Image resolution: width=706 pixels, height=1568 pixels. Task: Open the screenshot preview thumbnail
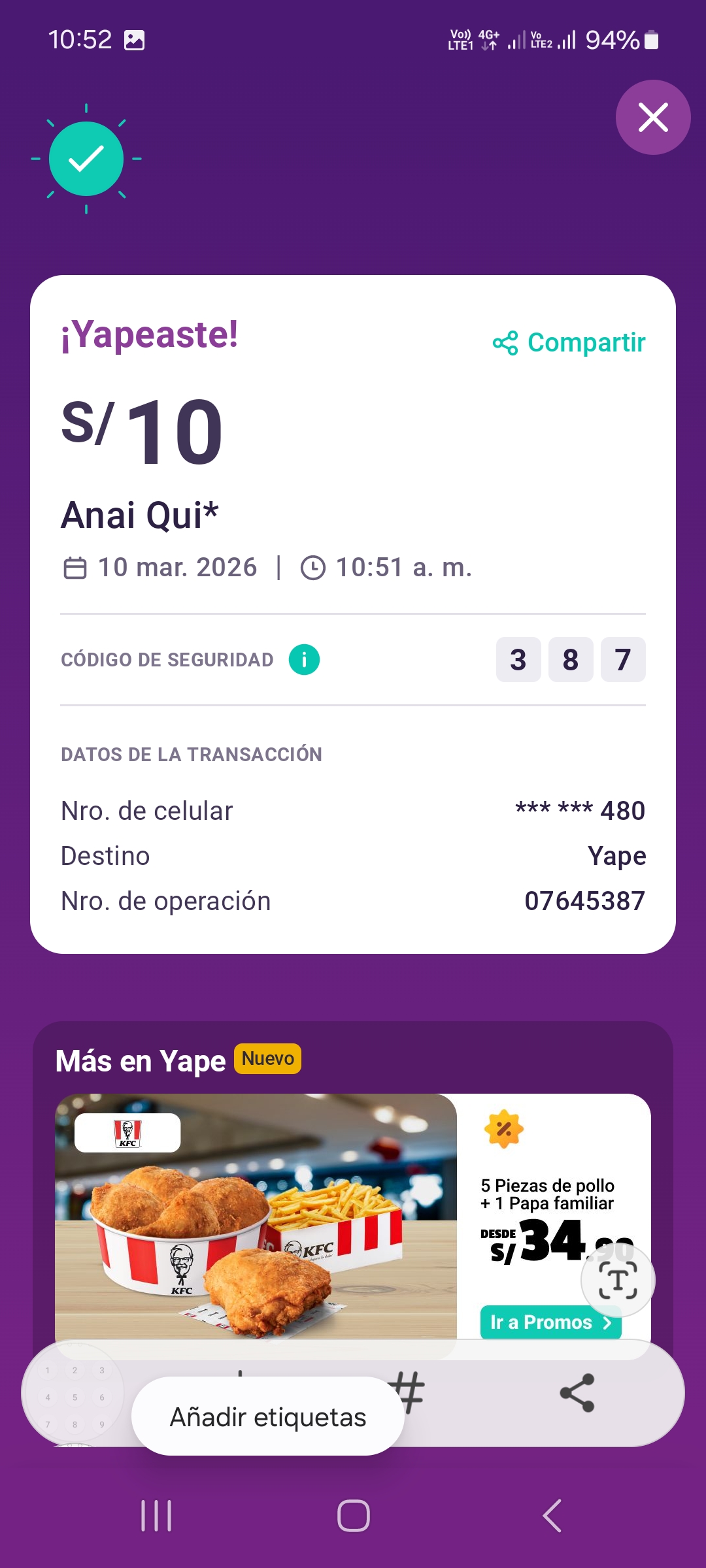pos(73,1395)
